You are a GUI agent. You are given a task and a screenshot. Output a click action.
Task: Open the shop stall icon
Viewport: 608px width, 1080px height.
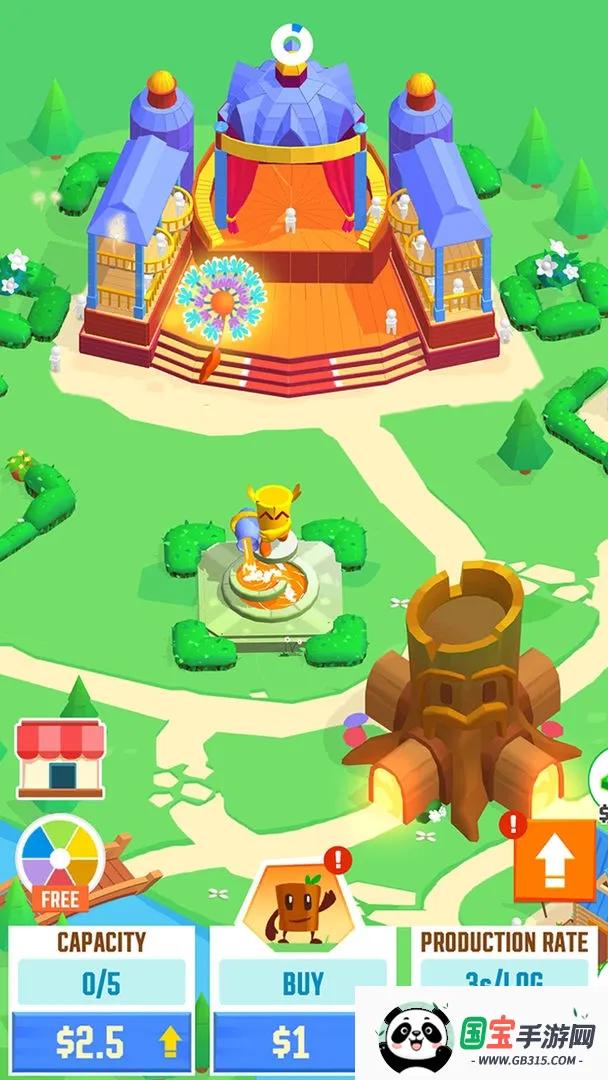pos(61,758)
